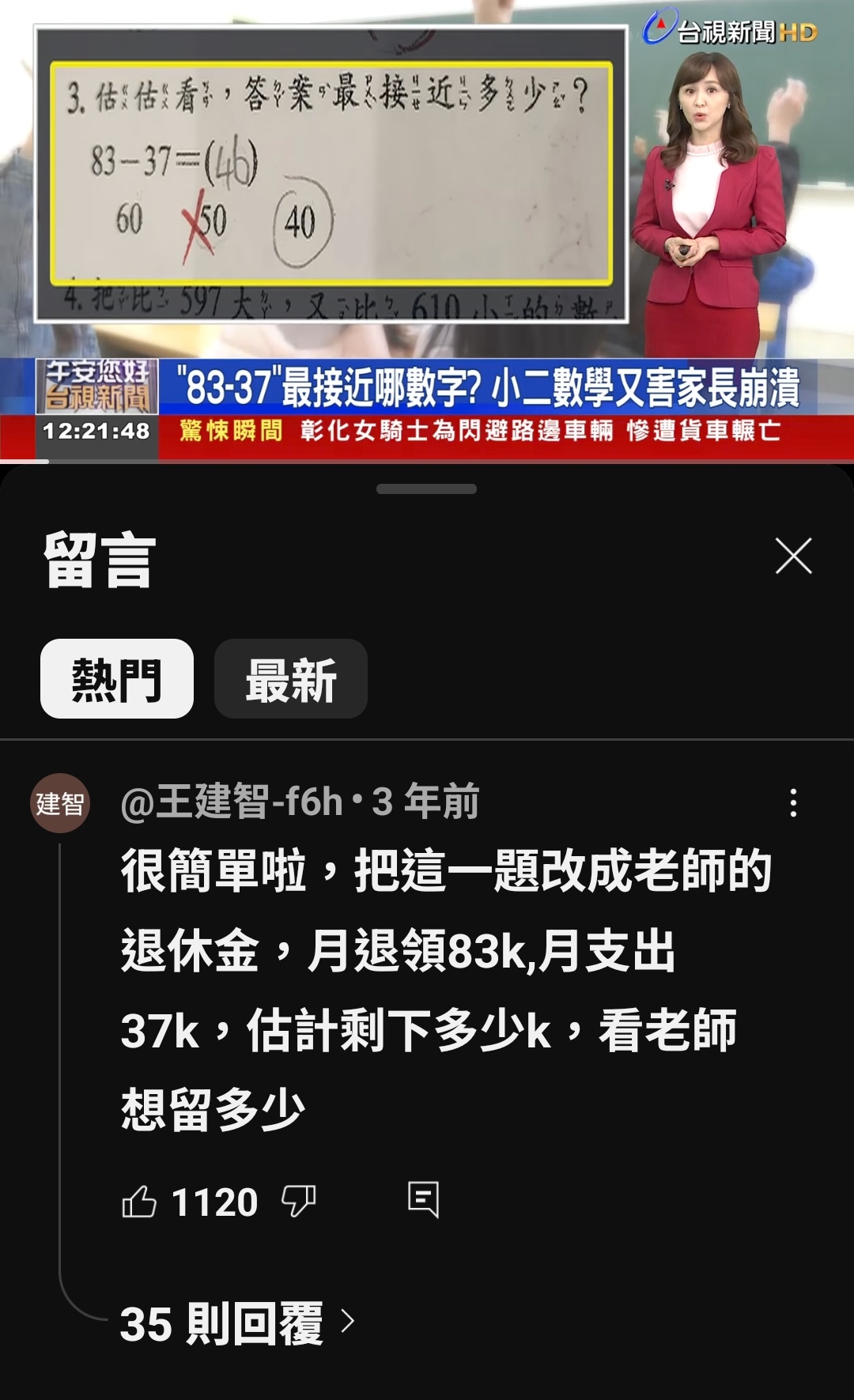Viewport: 854px width, 1400px height.
Task: Select the 熱門 sort chip
Action: pyautogui.click(x=117, y=679)
